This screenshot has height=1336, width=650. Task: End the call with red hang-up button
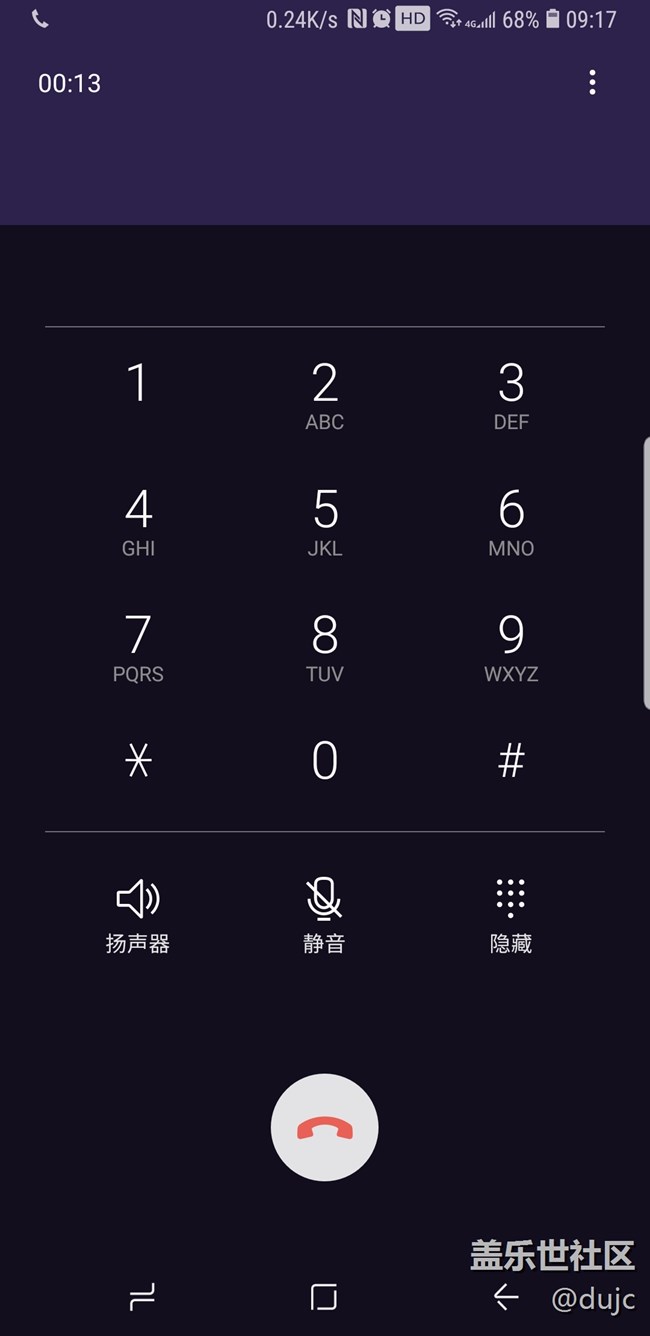324,1128
